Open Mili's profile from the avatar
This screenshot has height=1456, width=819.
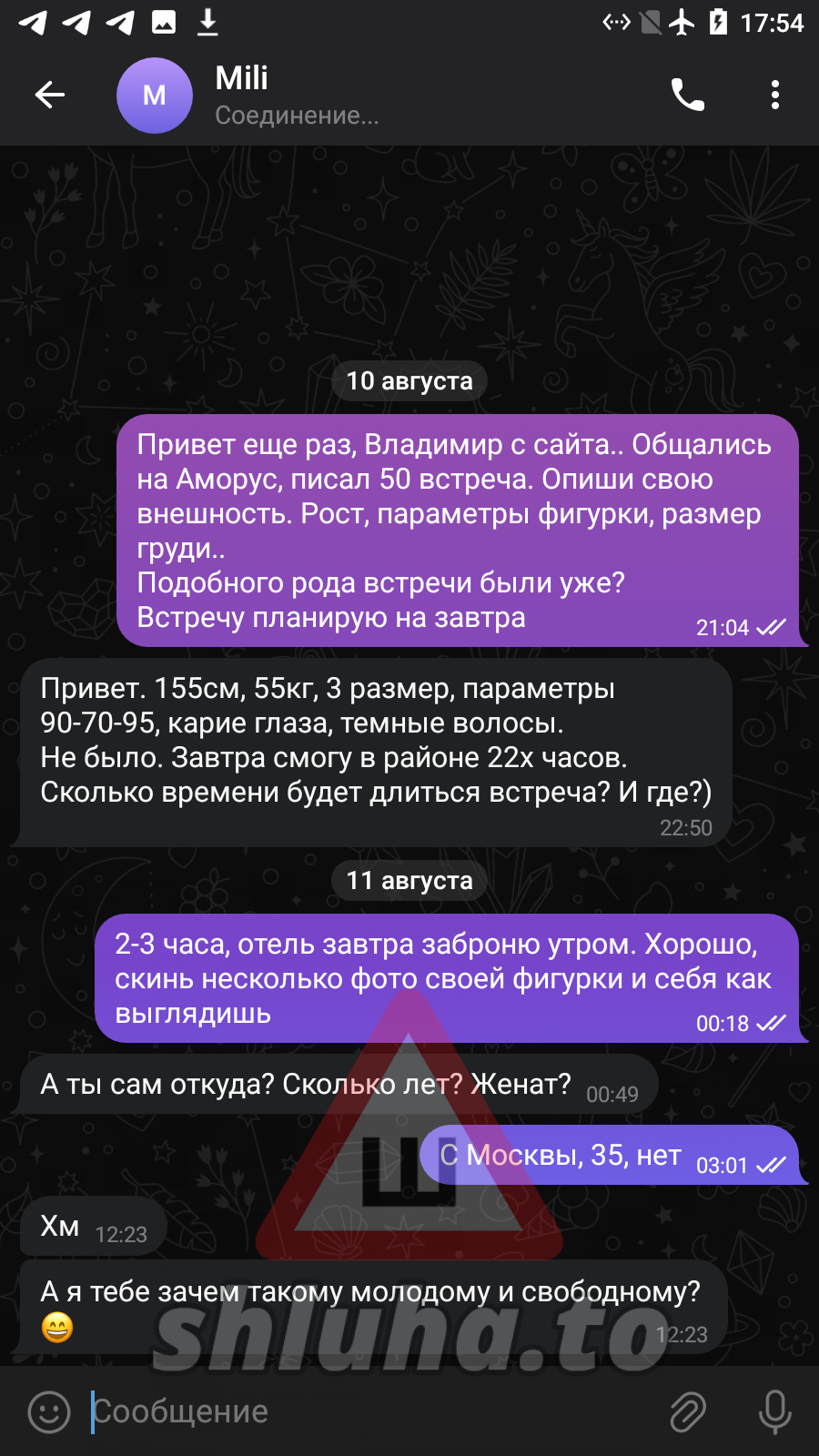(x=155, y=96)
